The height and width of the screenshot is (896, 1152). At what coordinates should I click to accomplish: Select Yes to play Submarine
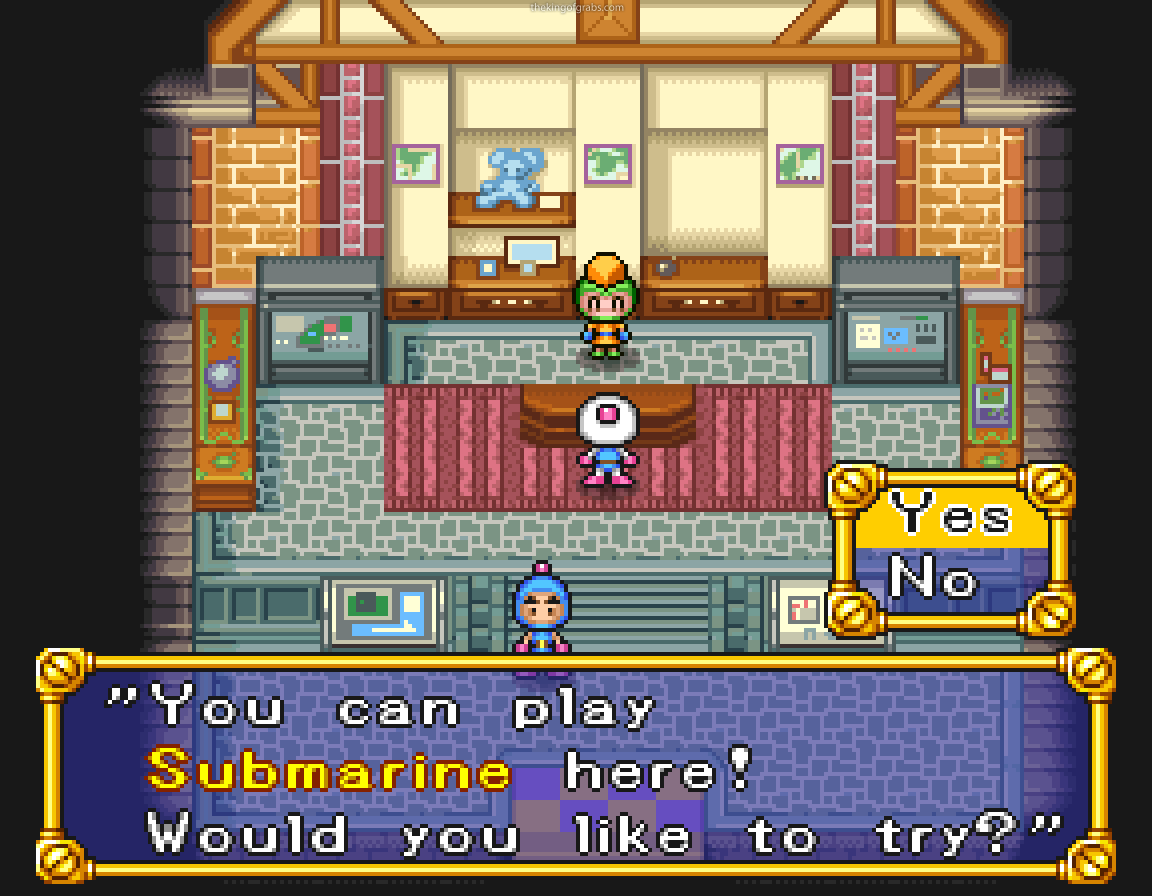(951, 514)
